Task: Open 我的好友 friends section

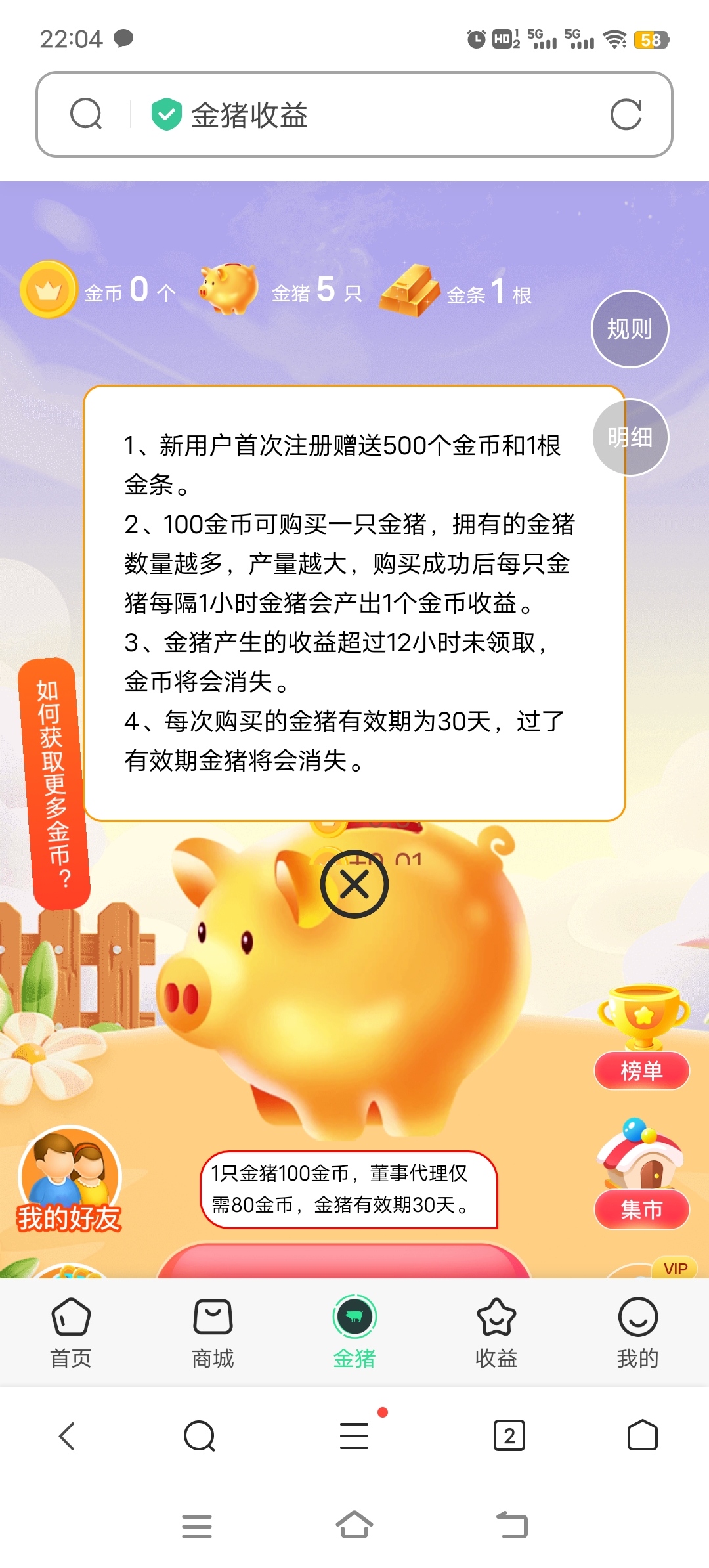Action: coord(70,1180)
